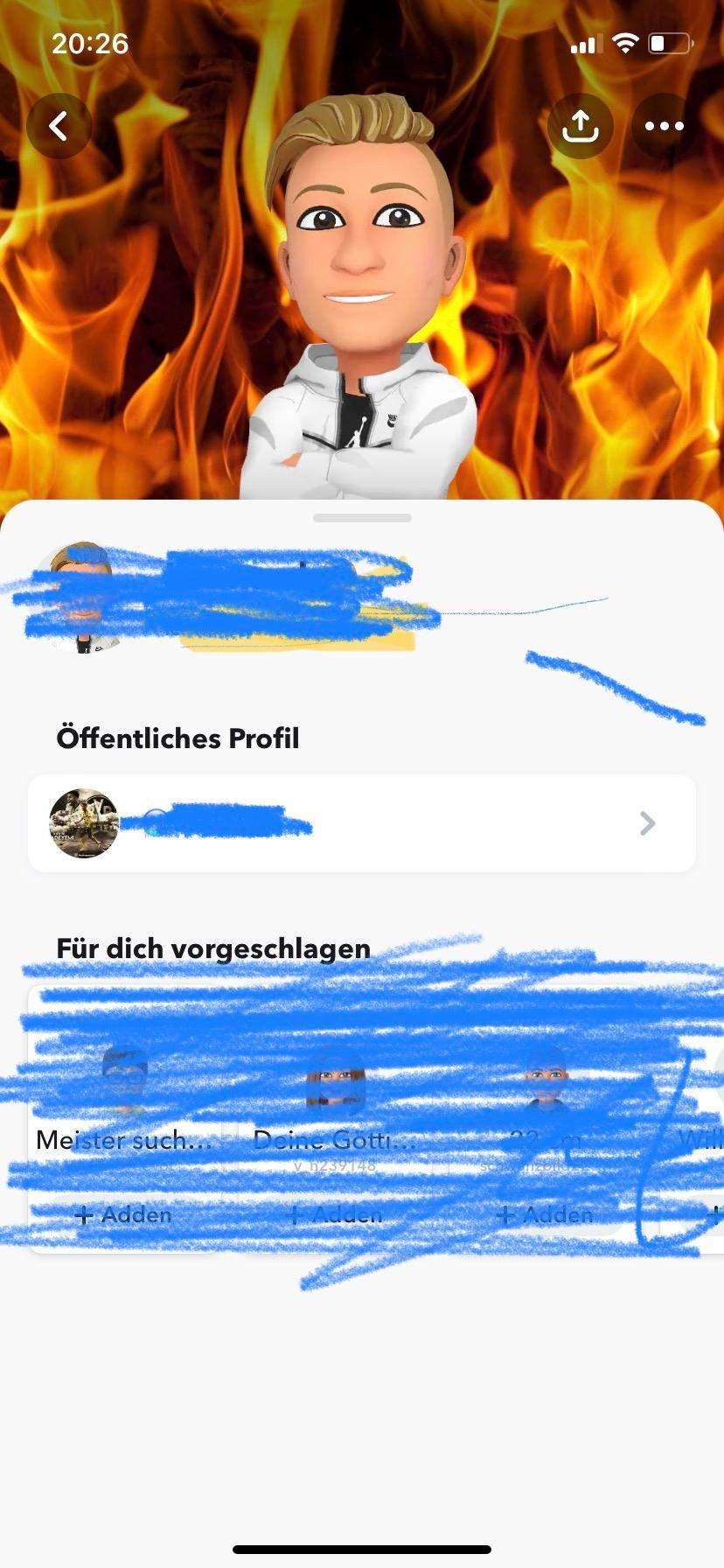The height and width of the screenshot is (1568, 724).
Task: Tap the back chevron arrow
Action: click(x=59, y=125)
